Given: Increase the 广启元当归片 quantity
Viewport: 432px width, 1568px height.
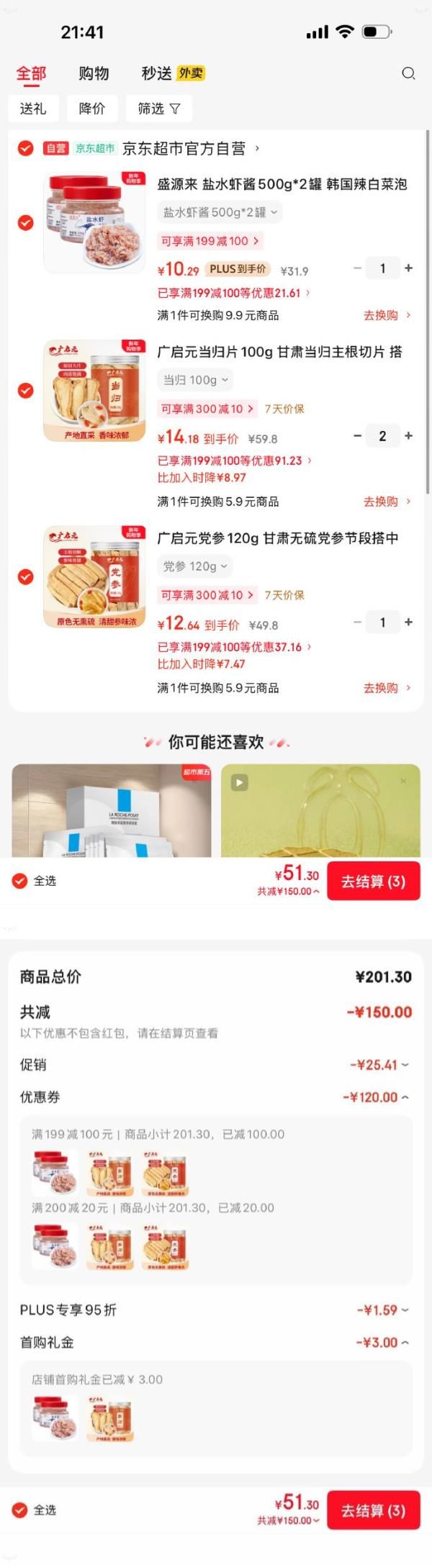Looking at the screenshot, I should (x=408, y=436).
